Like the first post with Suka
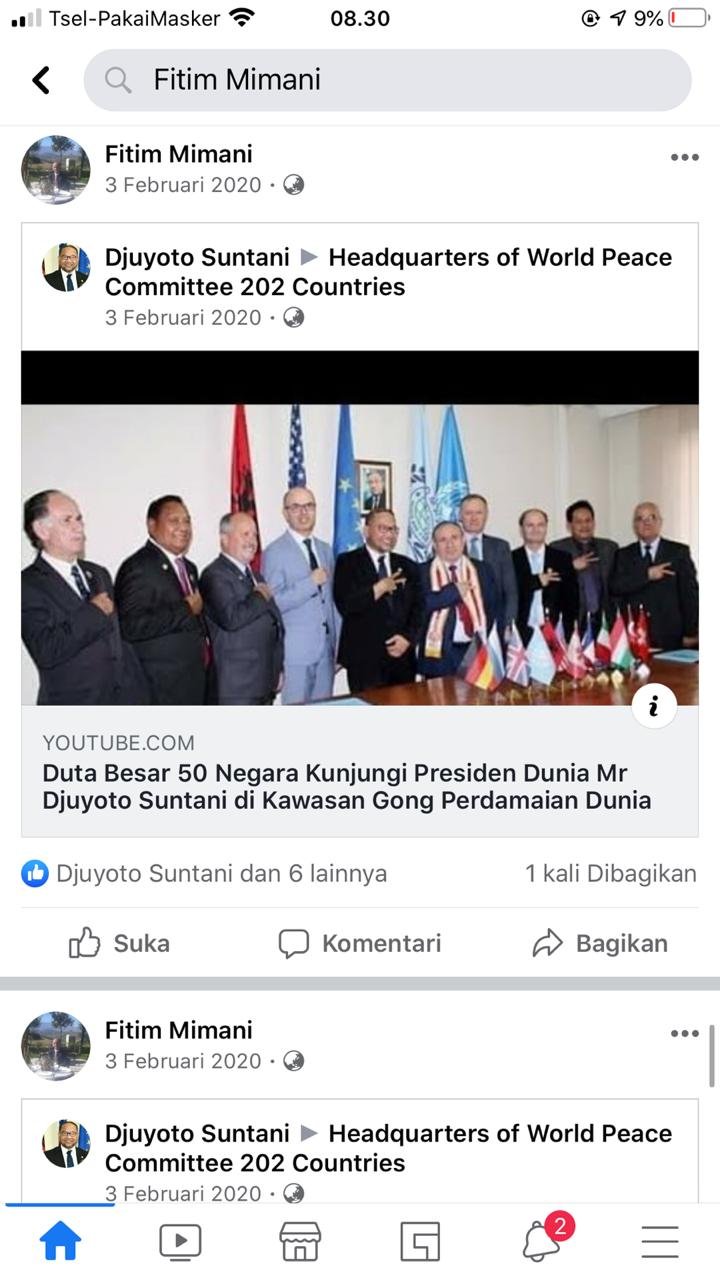The height and width of the screenshot is (1280, 720). point(119,943)
